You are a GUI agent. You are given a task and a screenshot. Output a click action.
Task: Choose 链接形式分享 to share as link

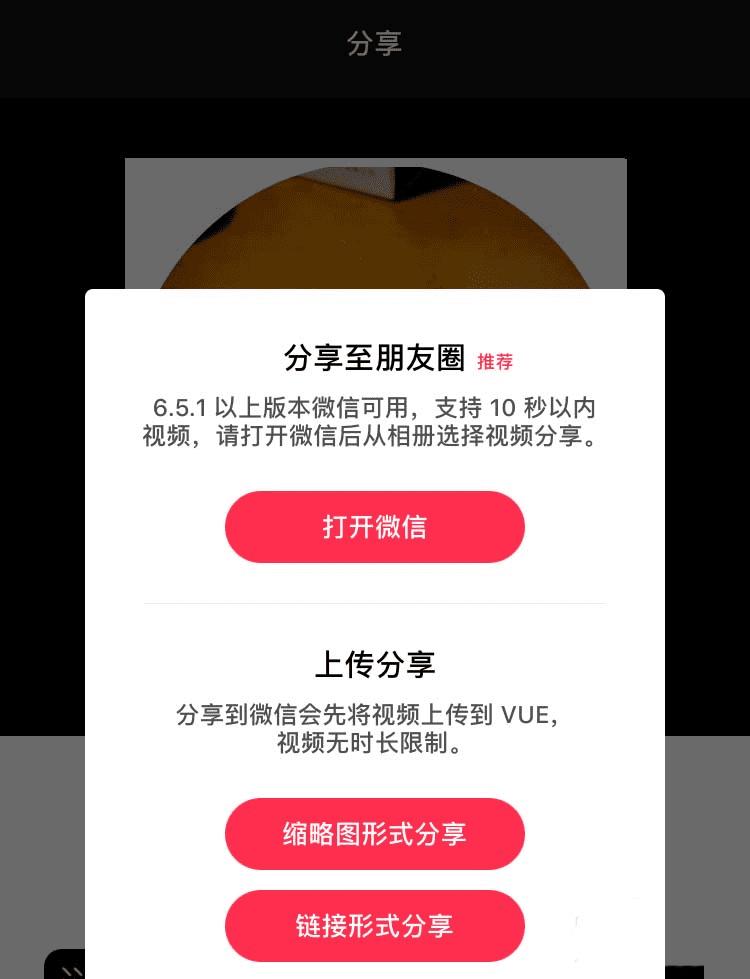[374, 925]
